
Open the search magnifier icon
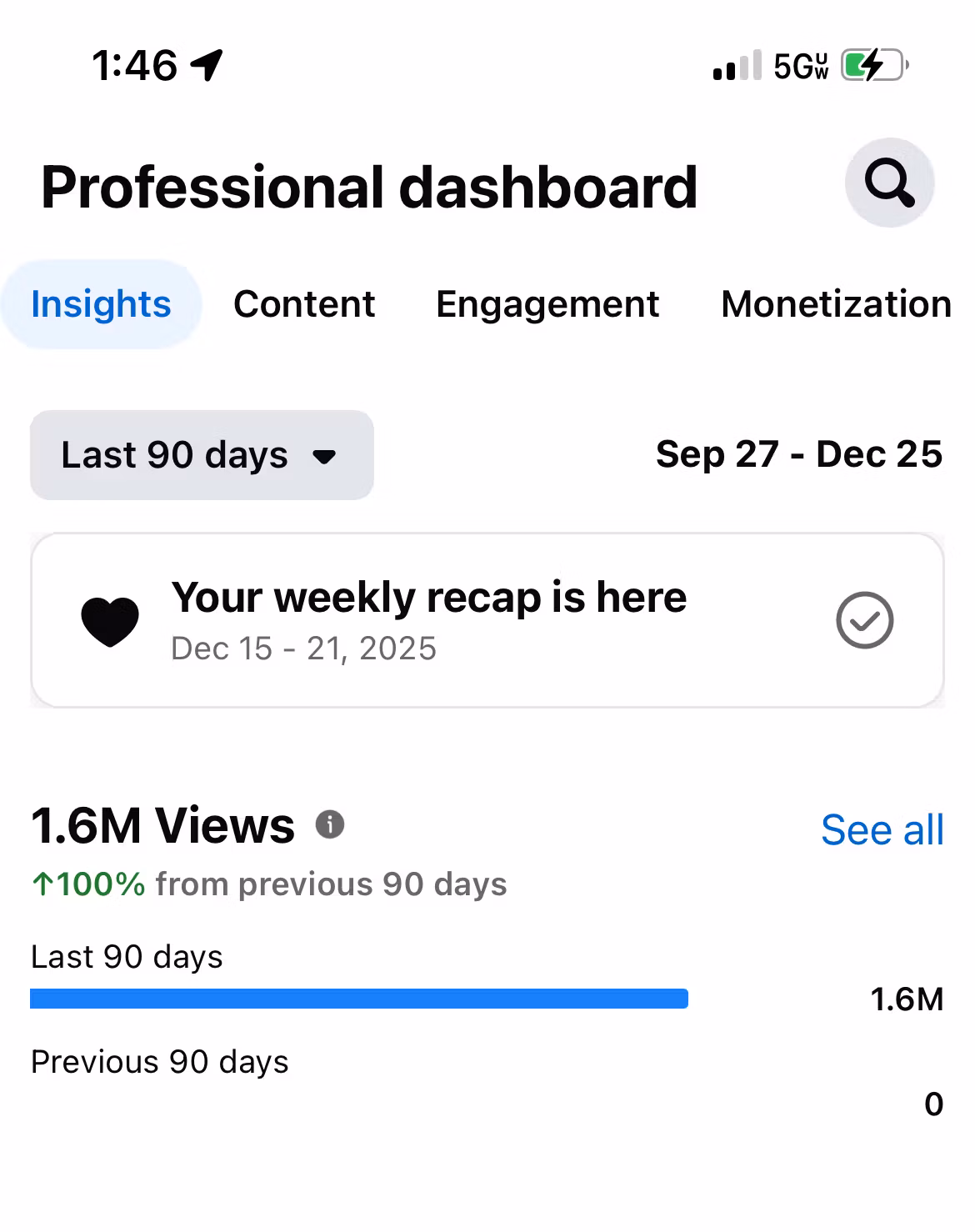(889, 183)
